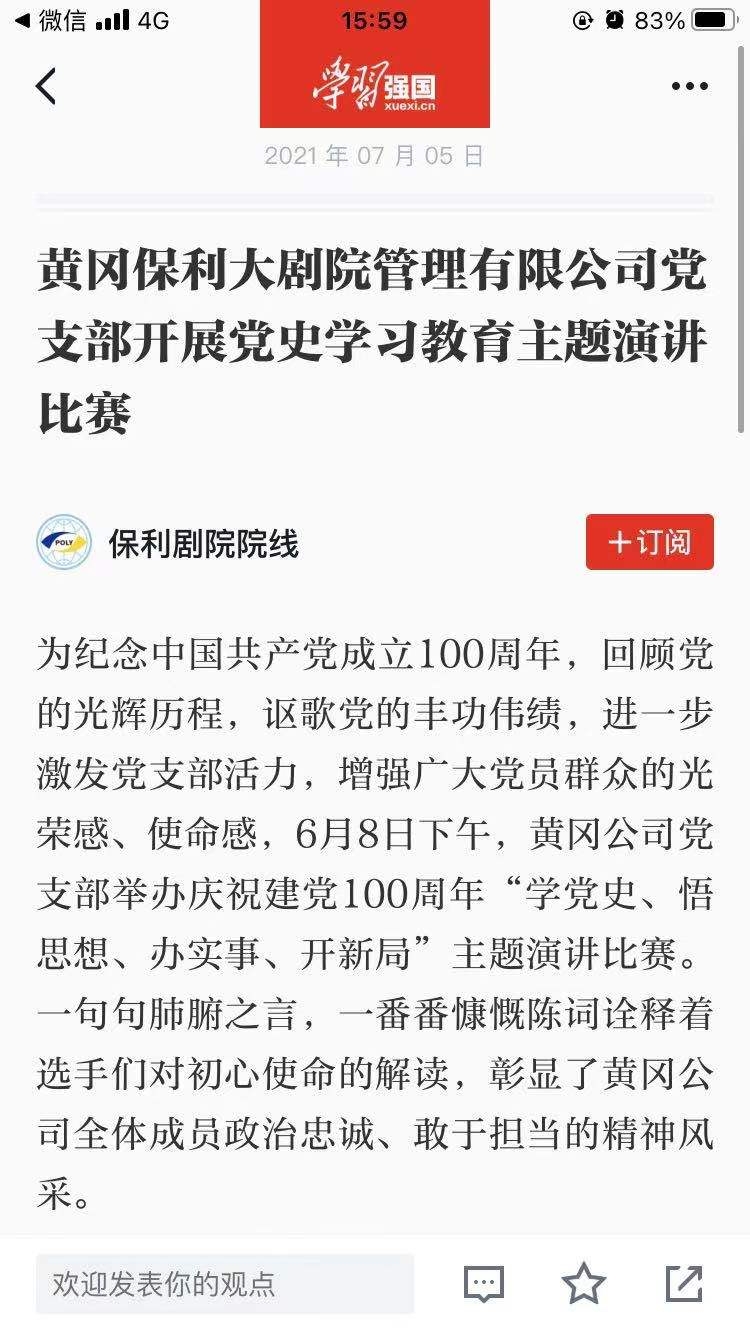Subscribe with the 订阅 button
Image resolution: width=750 pixels, height=1334 pixels.
pos(649,542)
